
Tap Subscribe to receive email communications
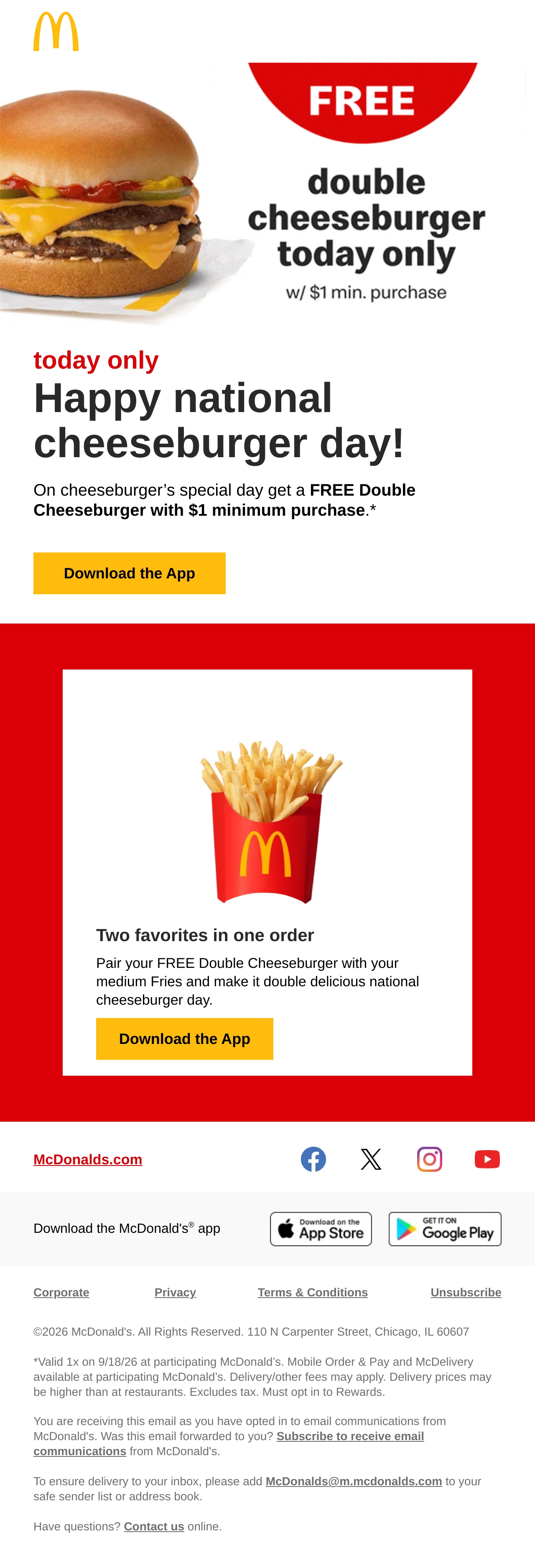tap(229, 1443)
